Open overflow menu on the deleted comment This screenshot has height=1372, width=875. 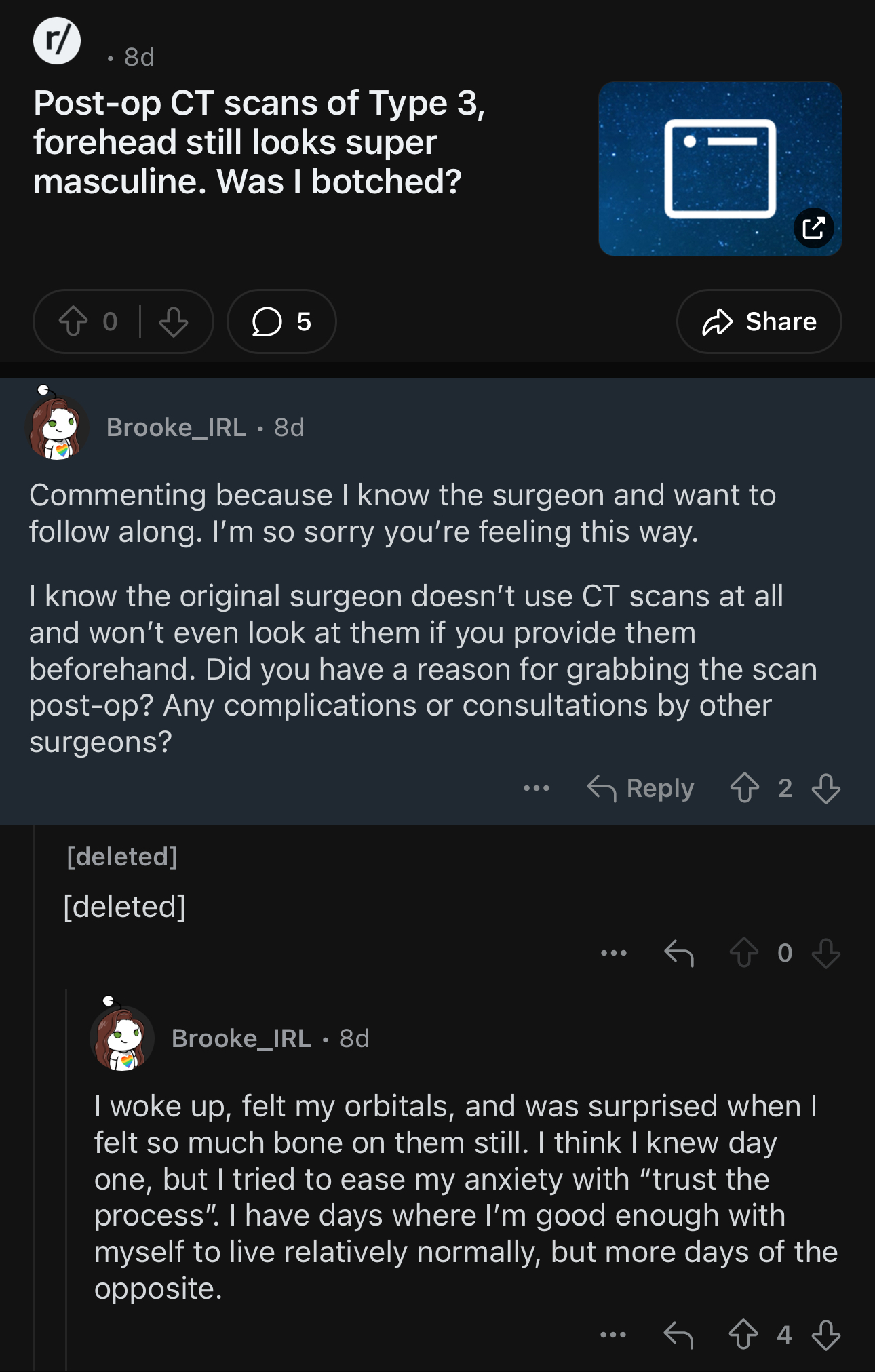pos(613,953)
